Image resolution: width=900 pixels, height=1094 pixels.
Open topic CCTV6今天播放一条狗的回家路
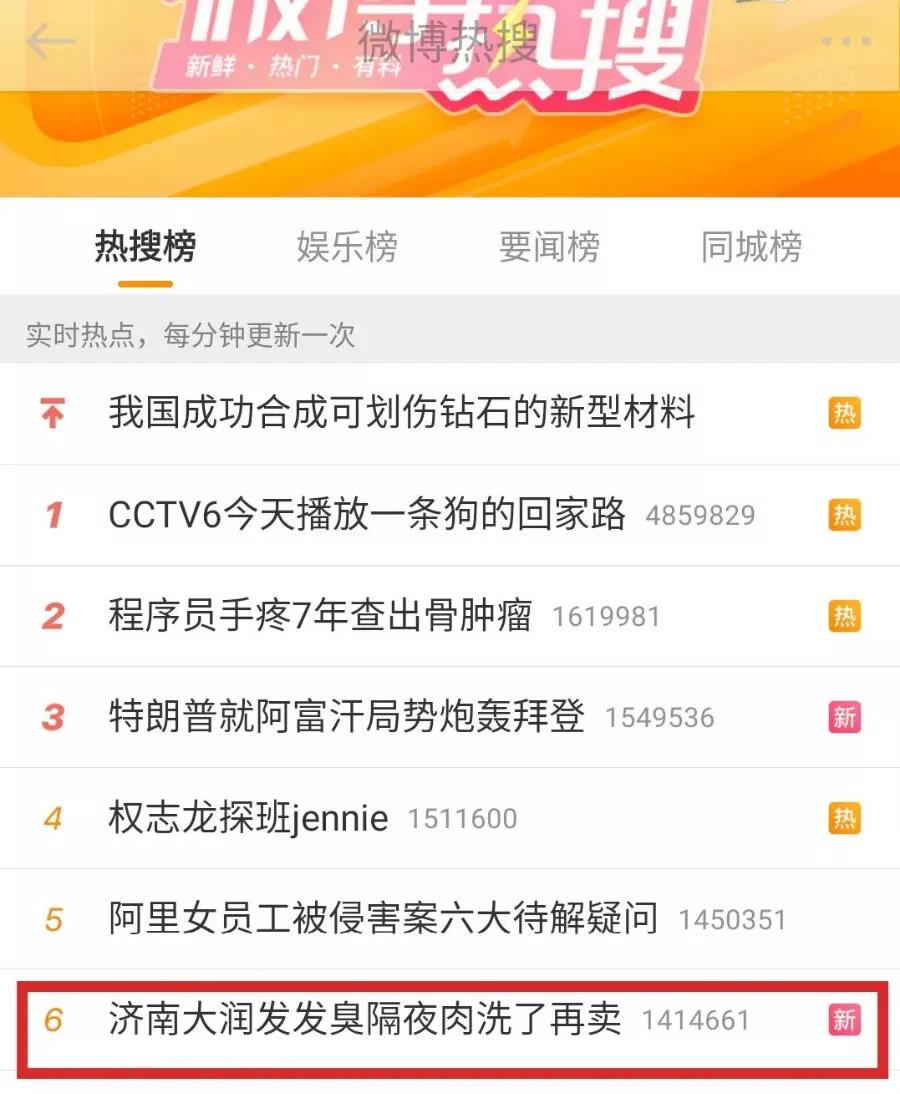pos(367,515)
